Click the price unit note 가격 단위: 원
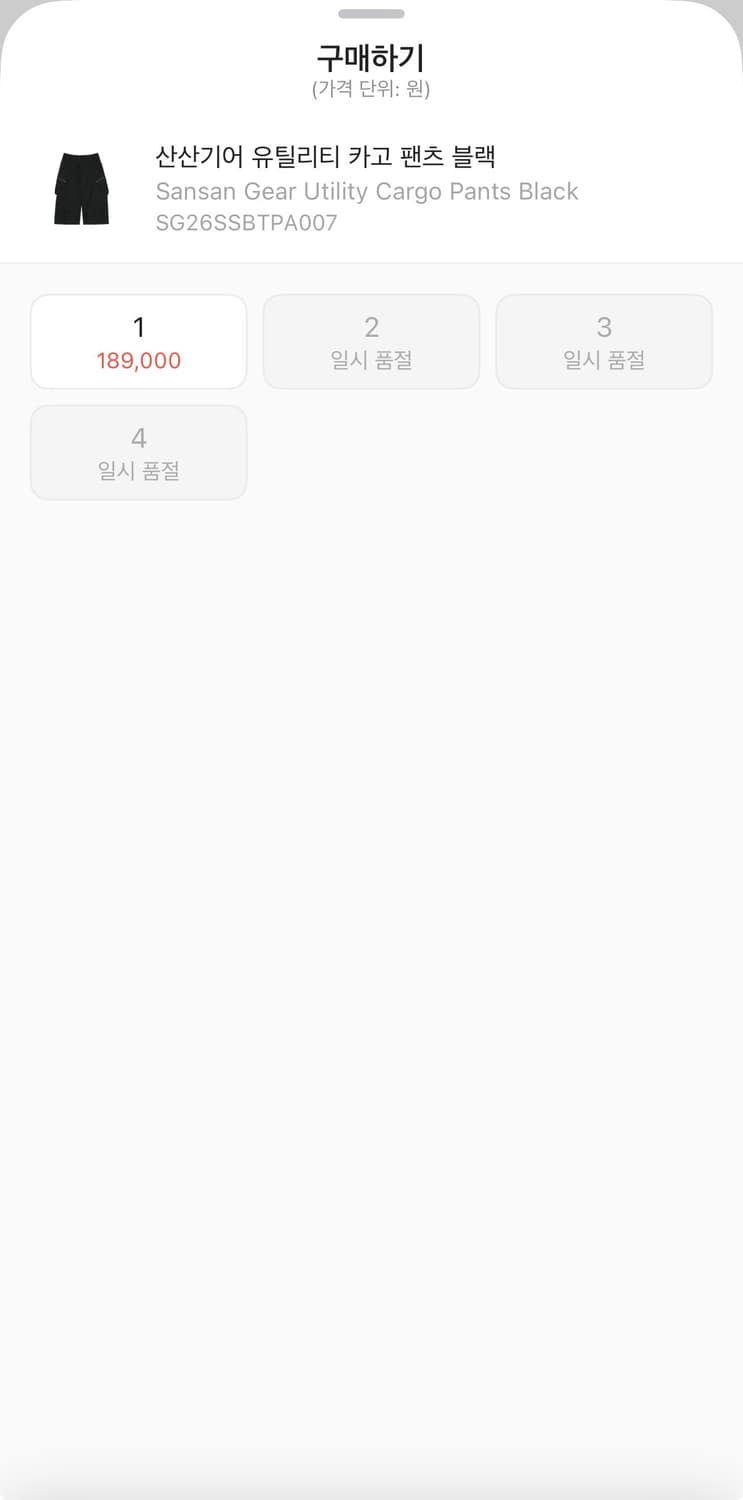 tap(371, 88)
